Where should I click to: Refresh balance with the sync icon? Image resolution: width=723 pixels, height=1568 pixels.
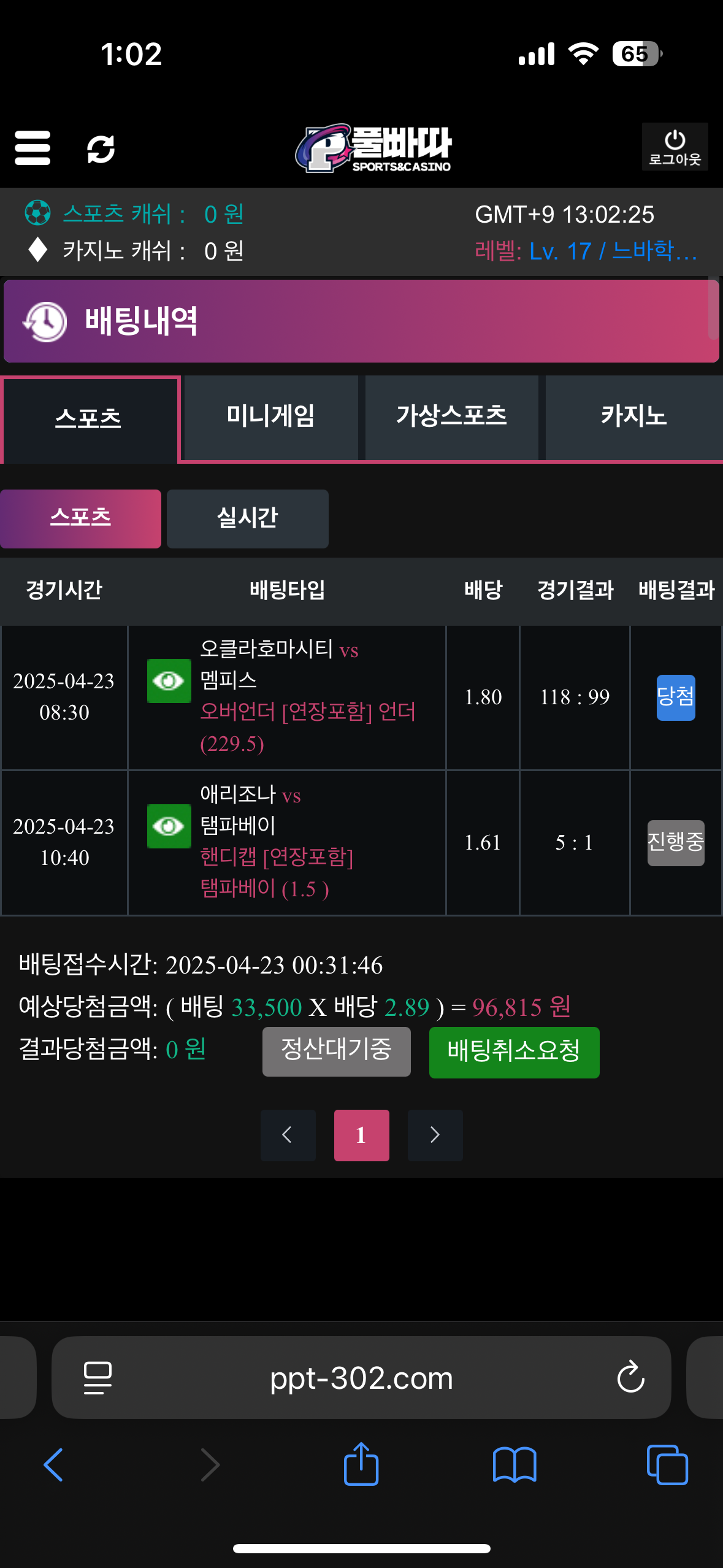(101, 149)
